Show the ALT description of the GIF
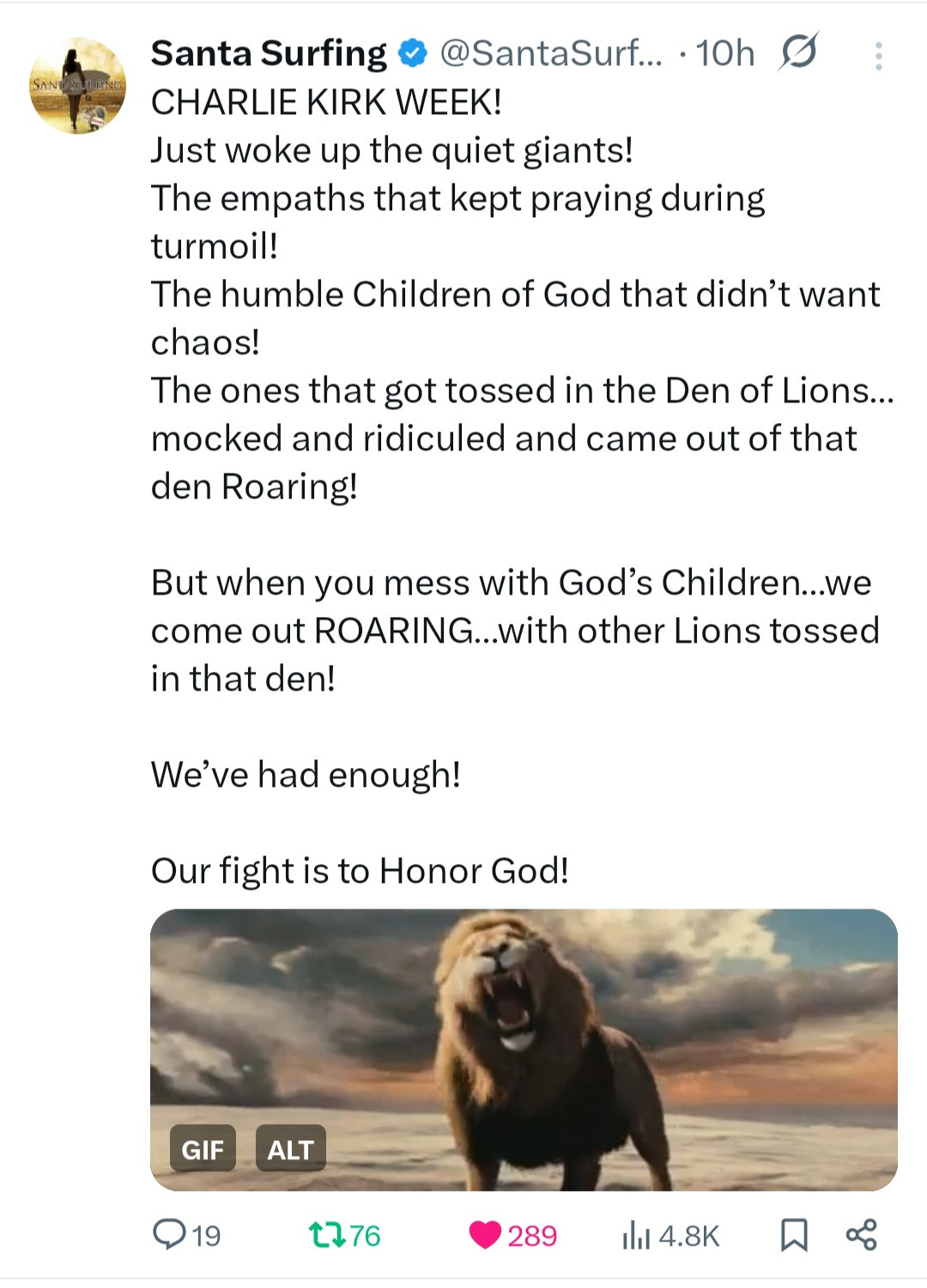The height and width of the screenshot is (1288, 927). (x=290, y=1148)
